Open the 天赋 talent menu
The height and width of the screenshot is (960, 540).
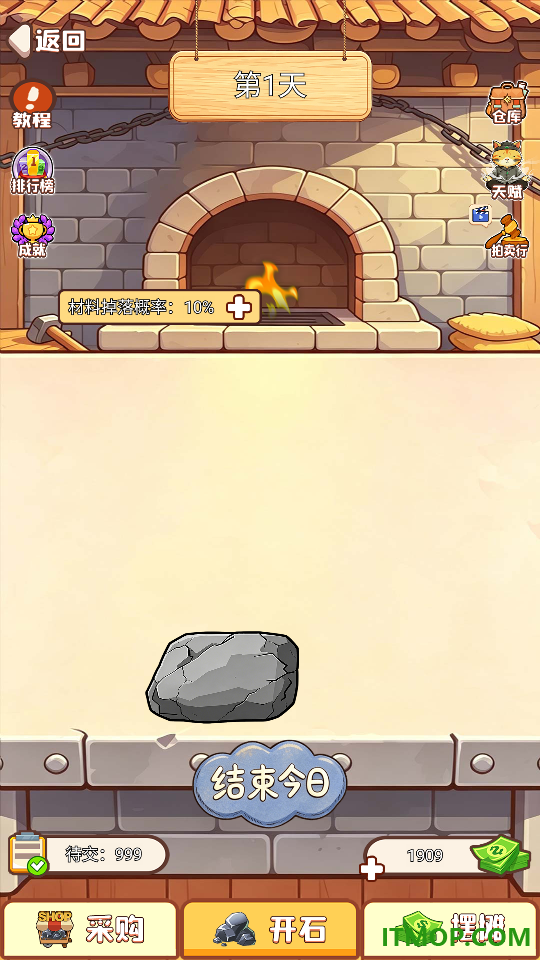pyautogui.click(x=508, y=170)
